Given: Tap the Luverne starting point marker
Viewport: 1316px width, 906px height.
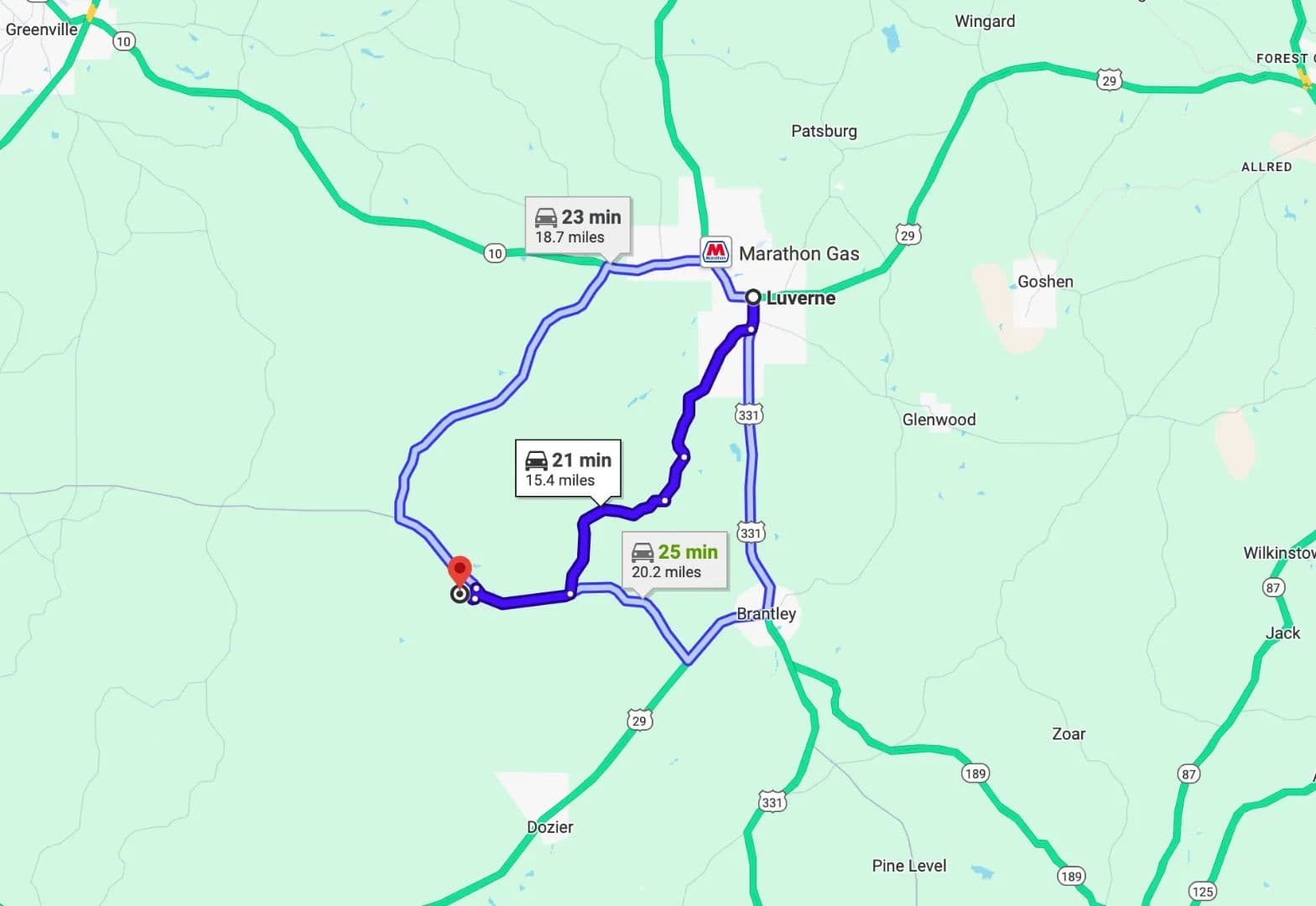Looking at the screenshot, I should click(x=753, y=297).
